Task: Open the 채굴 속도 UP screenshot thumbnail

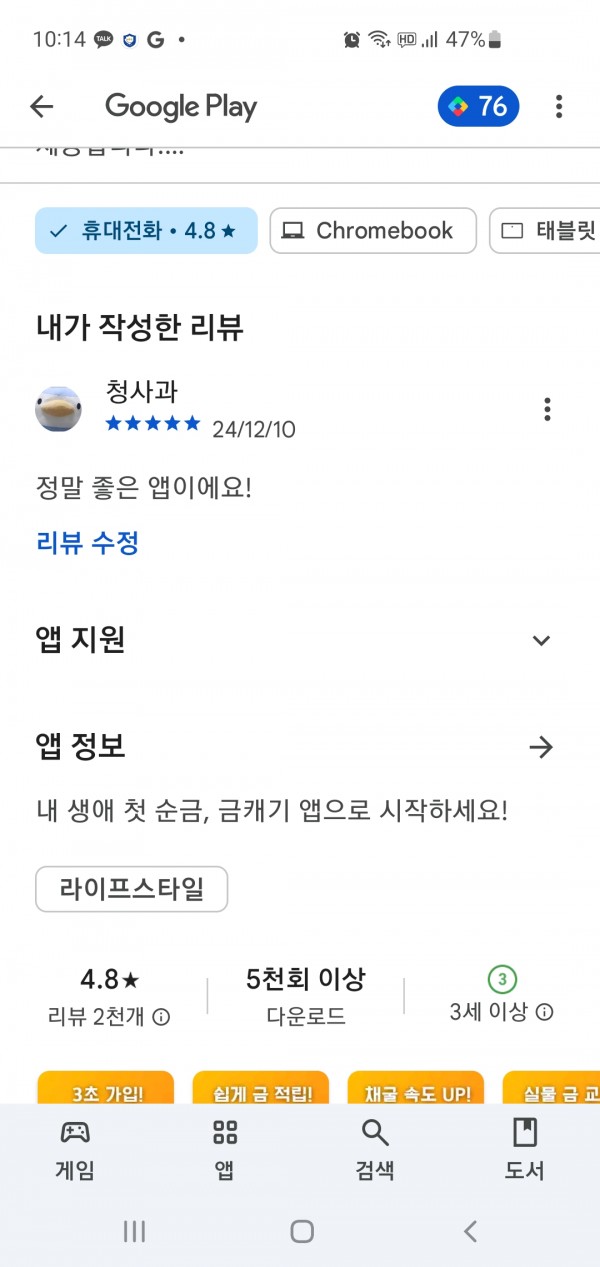Action: click(416, 1088)
